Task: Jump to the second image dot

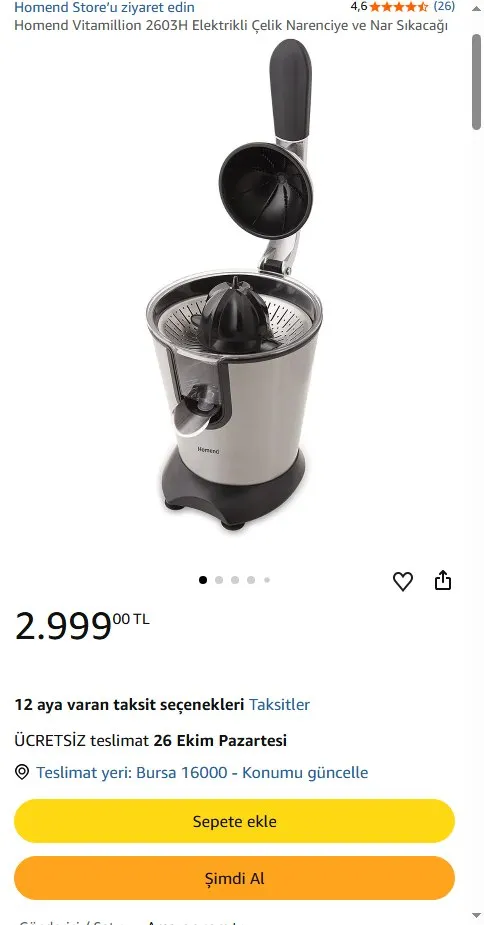Action: click(219, 580)
